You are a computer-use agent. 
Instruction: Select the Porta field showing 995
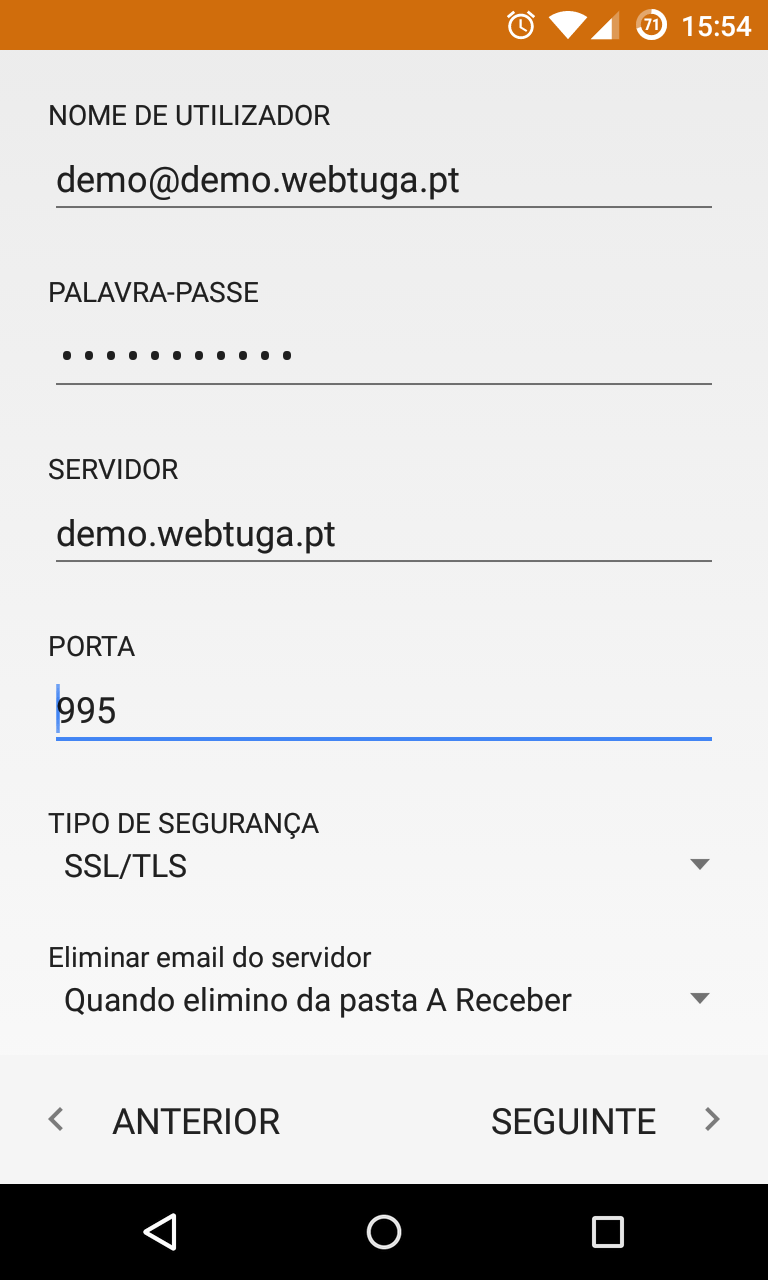(383, 711)
